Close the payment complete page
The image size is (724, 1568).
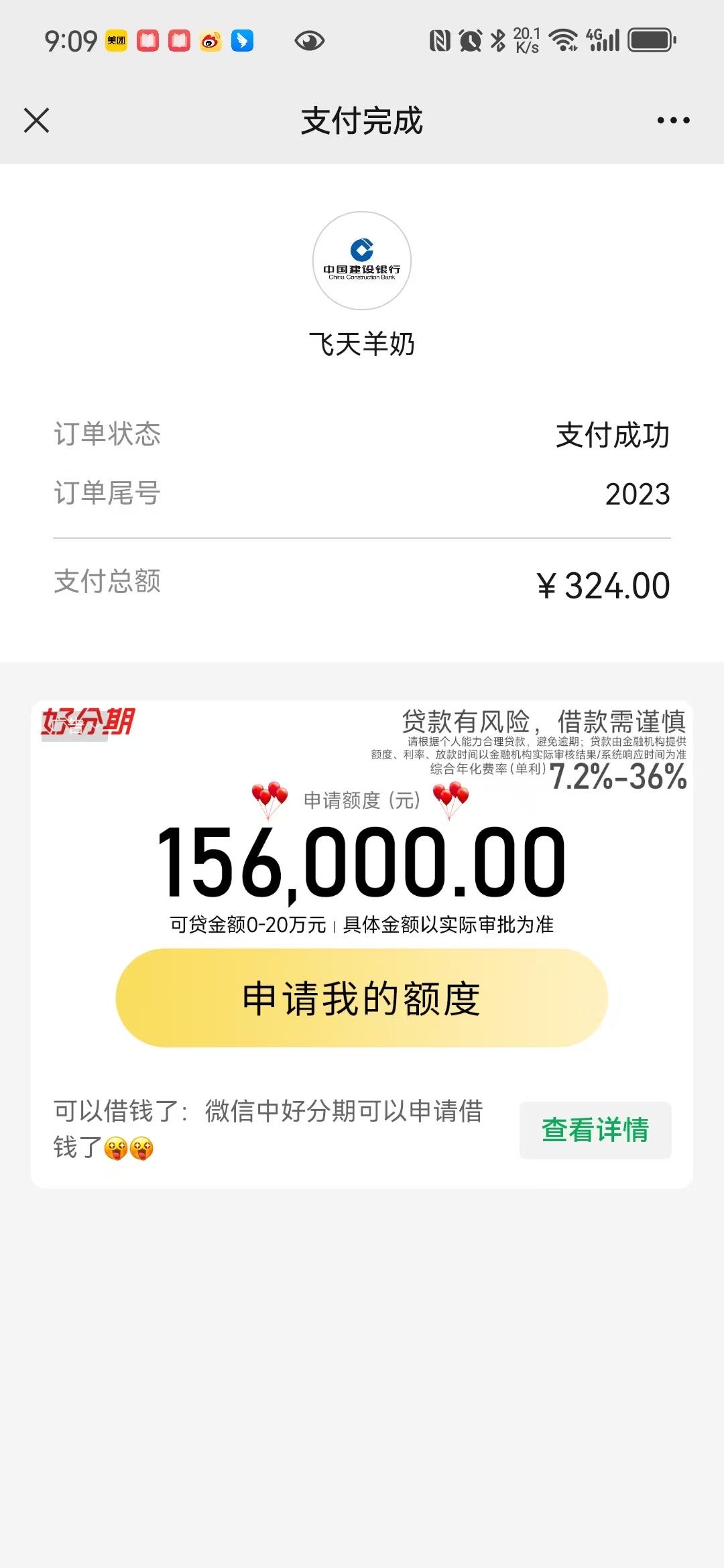click(36, 121)
